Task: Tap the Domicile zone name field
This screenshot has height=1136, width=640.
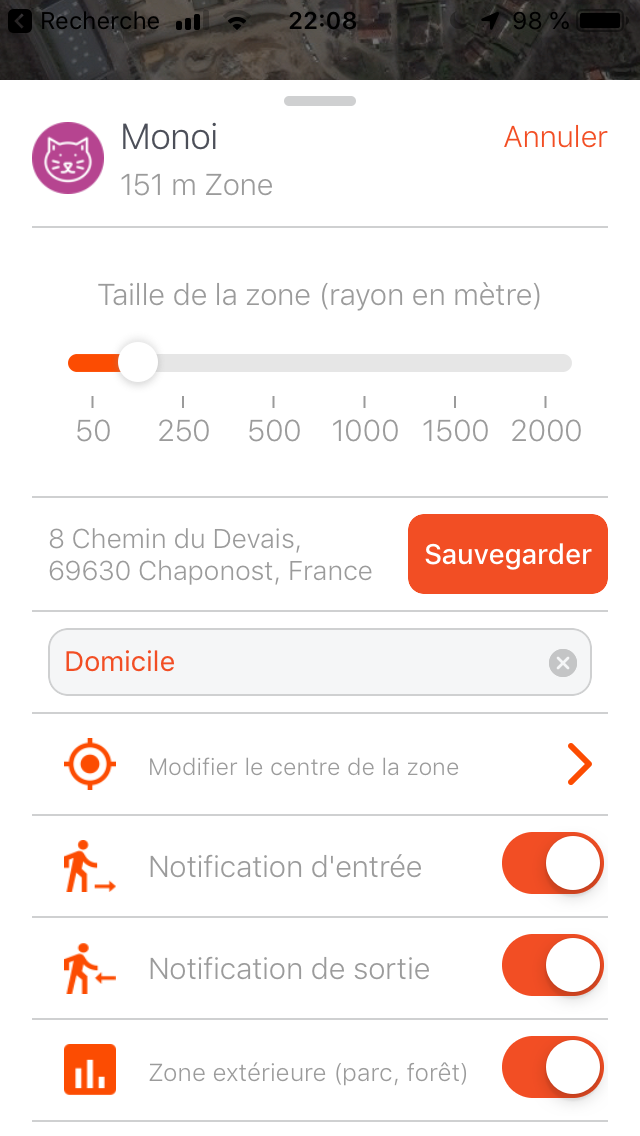Action: pyautogui.click(x=320, y=662)
